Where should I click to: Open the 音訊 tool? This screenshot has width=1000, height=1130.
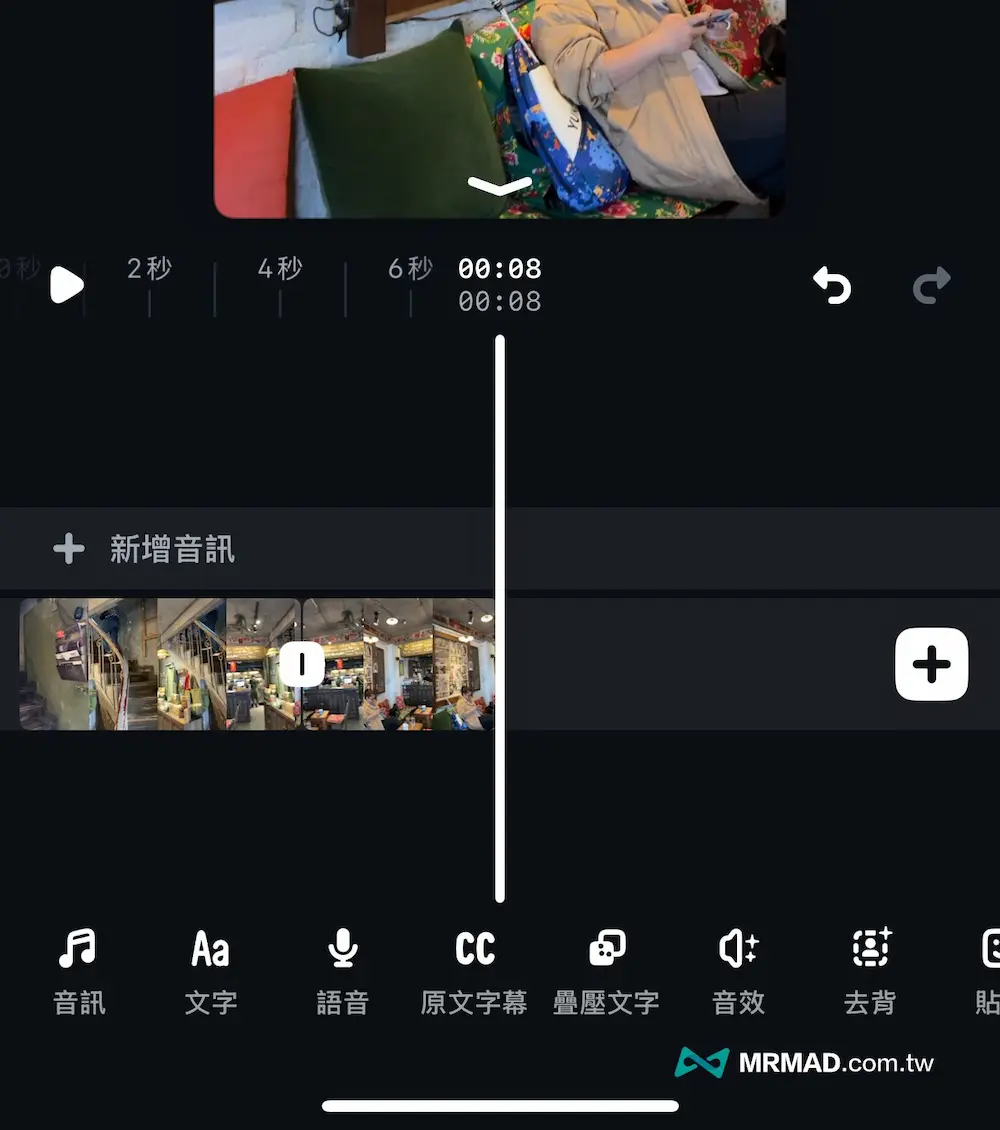(x=78, y=968)
